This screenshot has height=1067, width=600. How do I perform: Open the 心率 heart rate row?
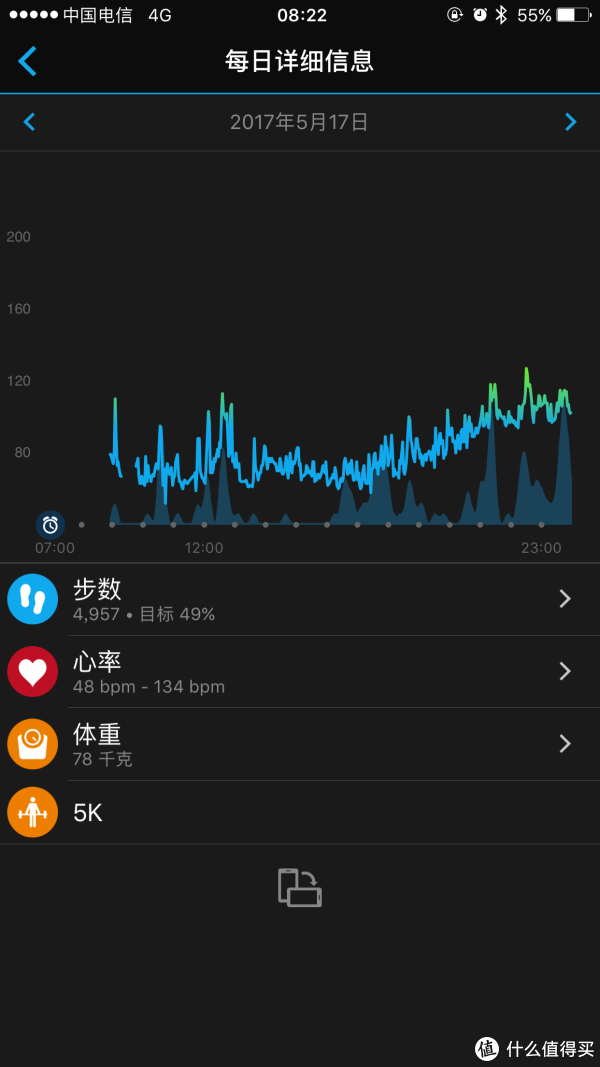(x=300, y=672)
